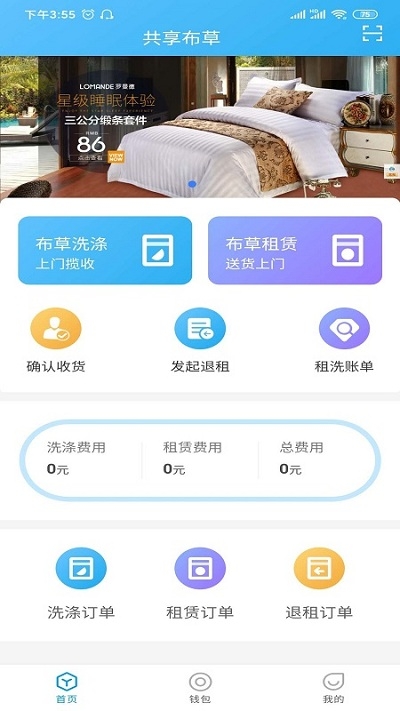Switch to the 钱包 tab
This screenshot has height=711, width=400.
click(x=200, y=687)
